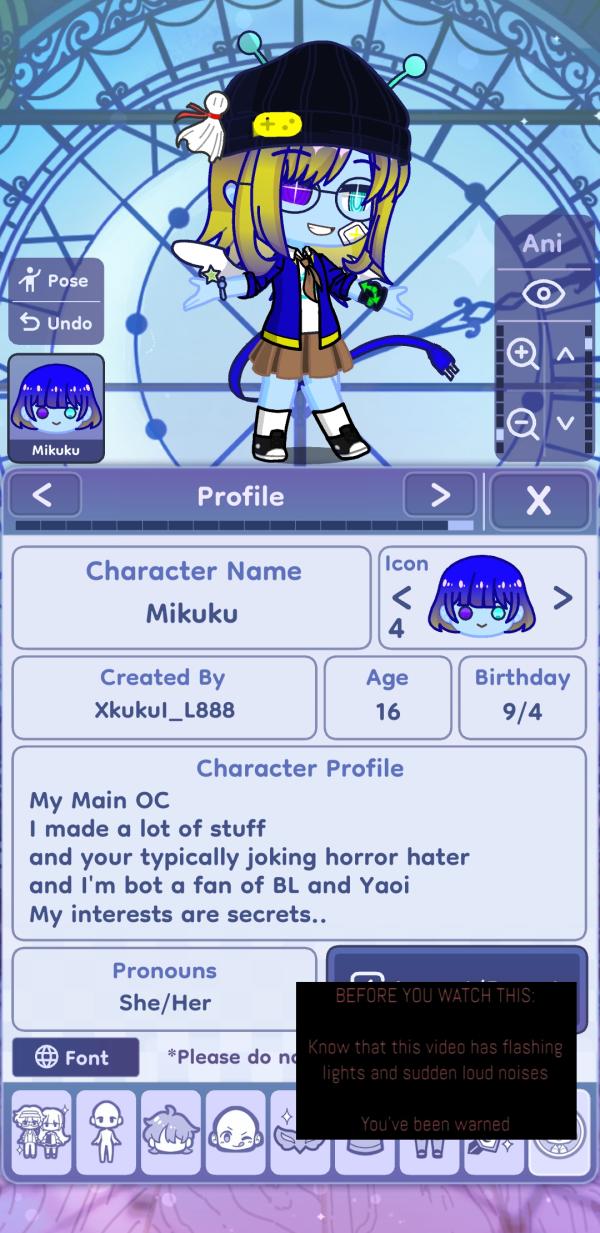Image resolution: width=600 pixels, height=1233 pixels.
Task: Change the Birthday value
Action: pos(521,711)
